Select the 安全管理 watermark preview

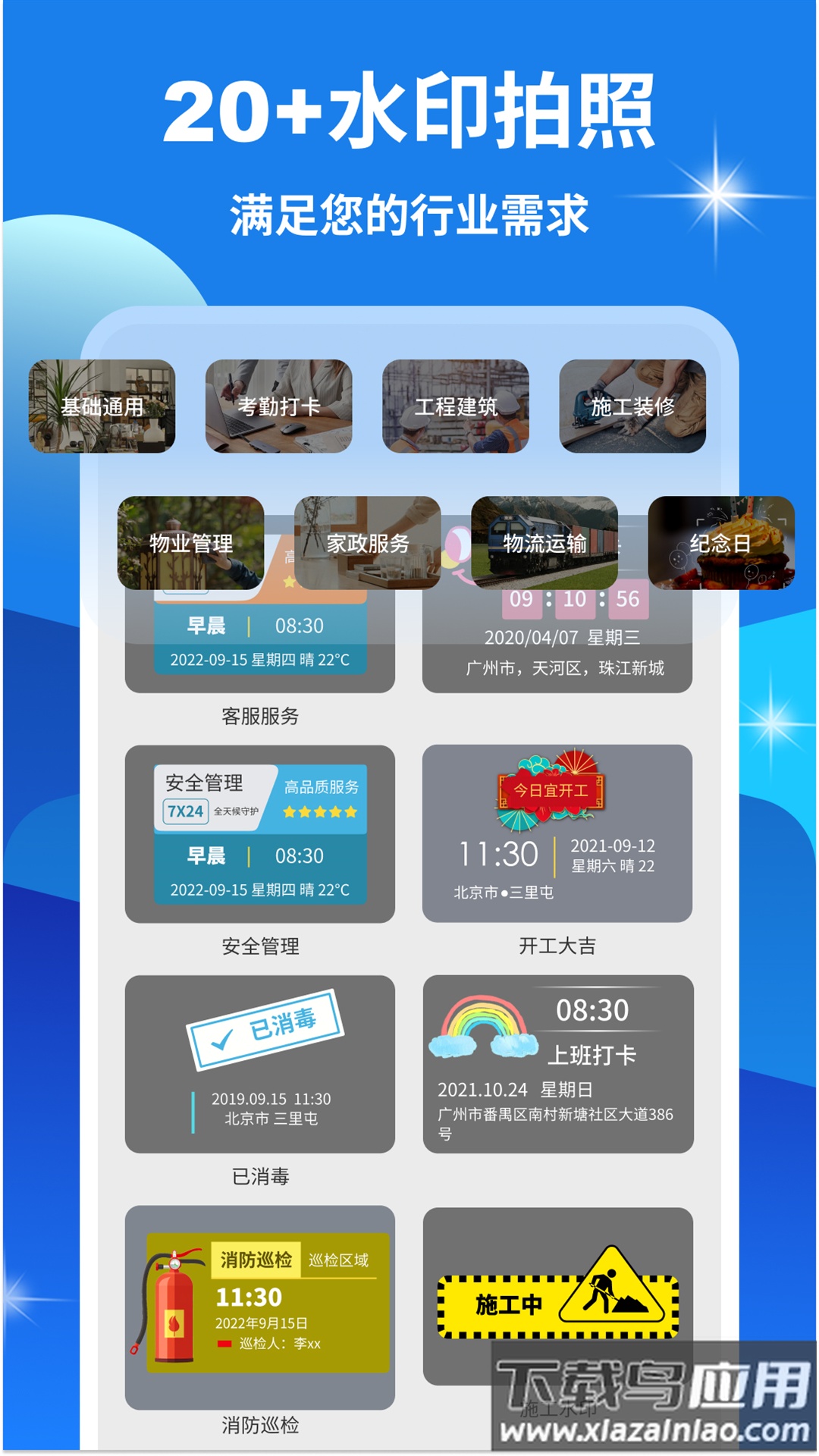(262, 834)
